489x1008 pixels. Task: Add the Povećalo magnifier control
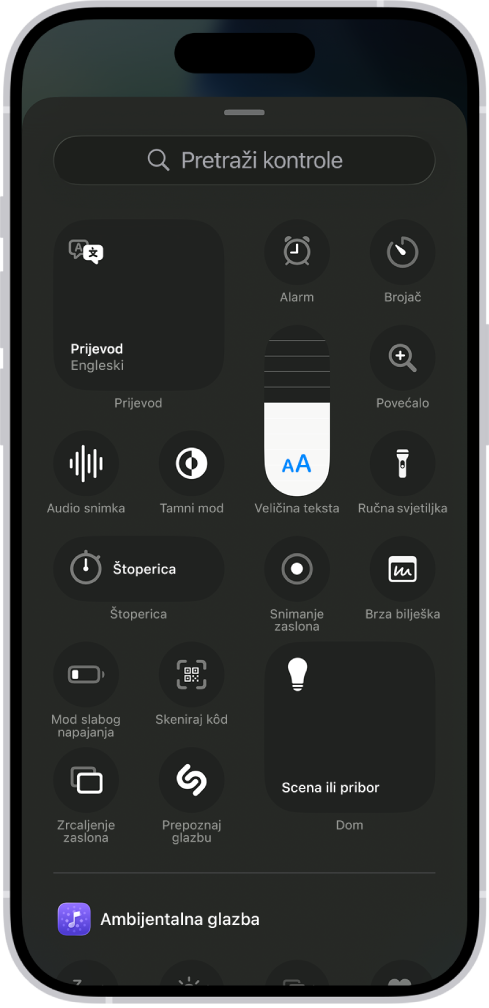point(402,357)
